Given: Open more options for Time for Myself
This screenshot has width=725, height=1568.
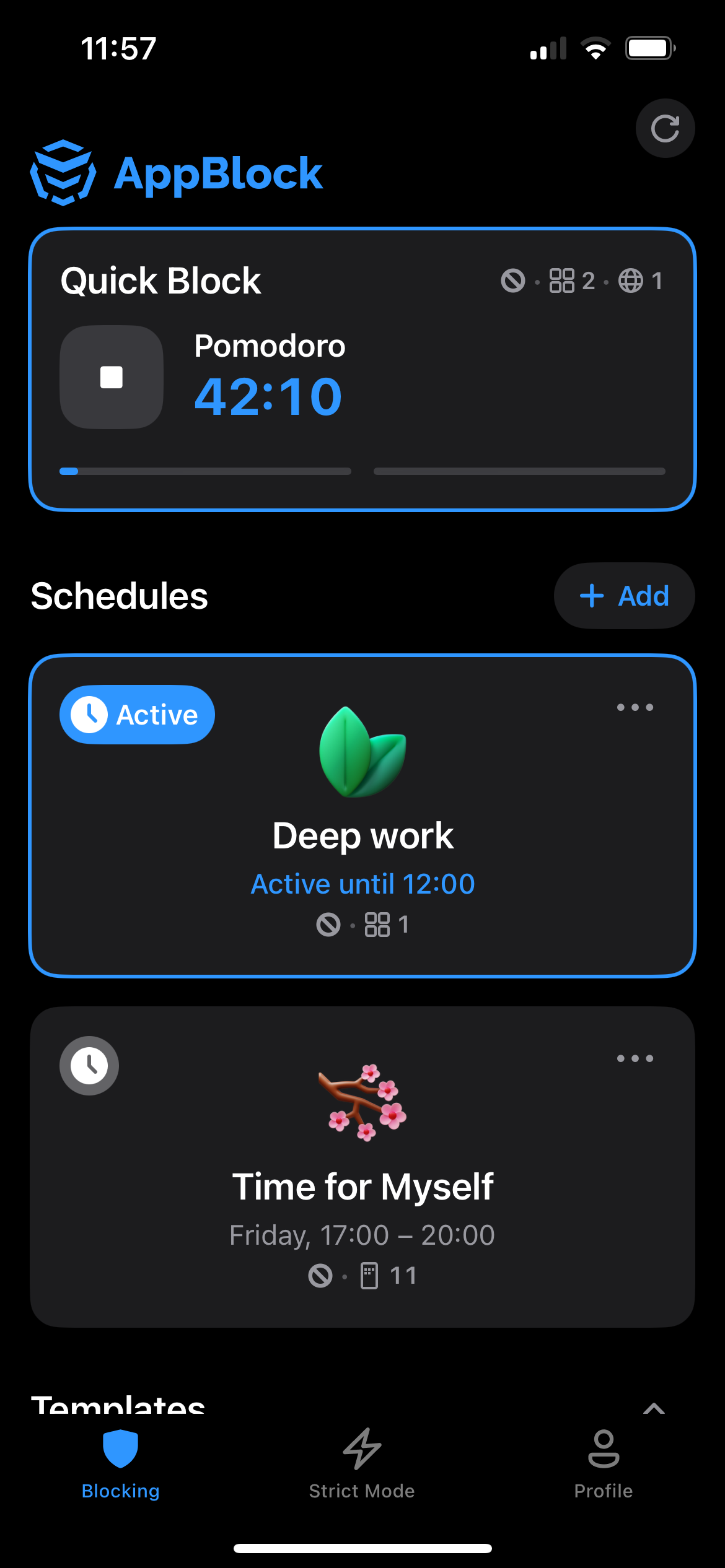Looking at the screenshot, I should 635,1058.
